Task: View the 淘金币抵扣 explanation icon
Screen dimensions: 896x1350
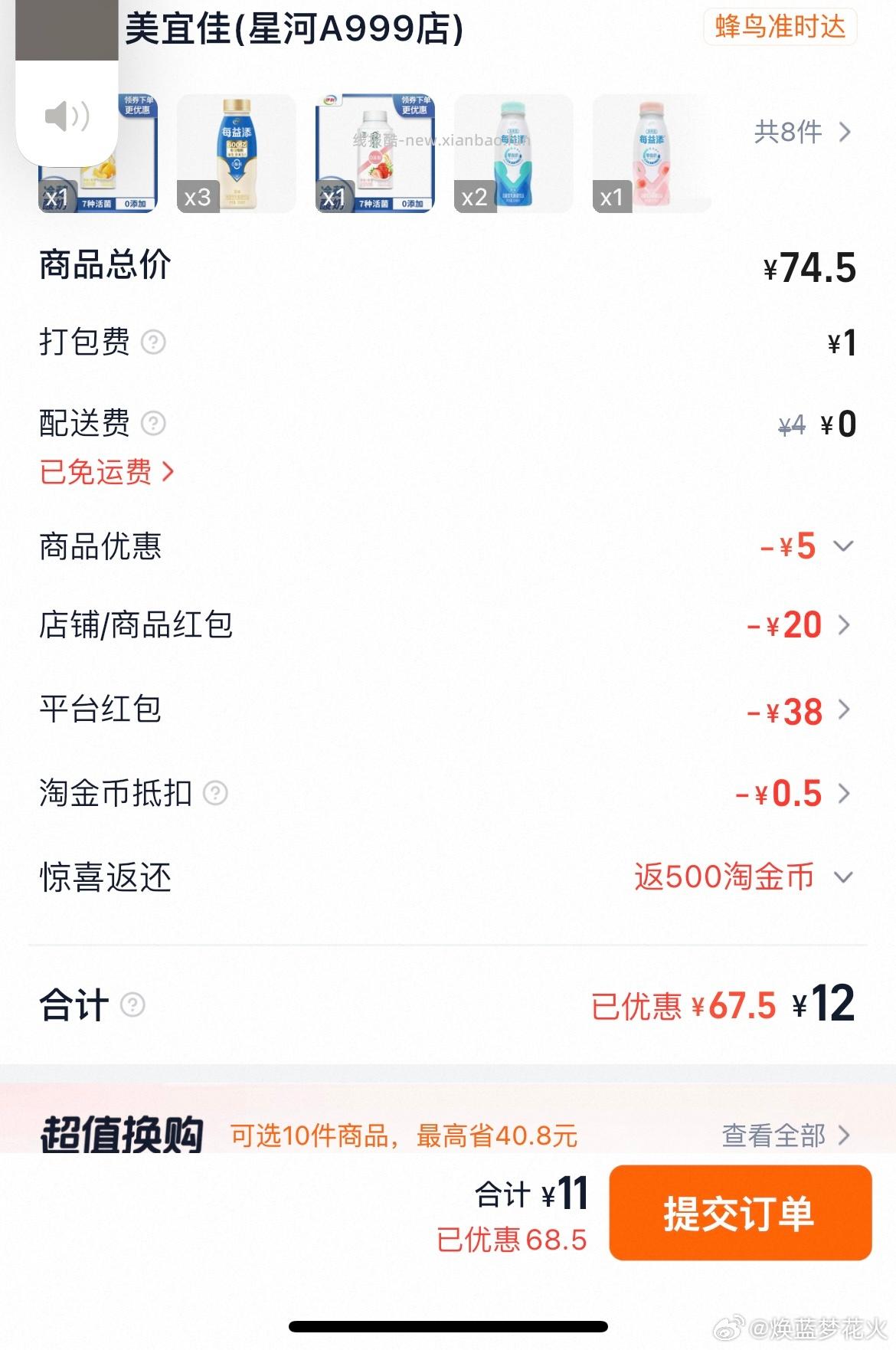Action: [x=217, y=795]
